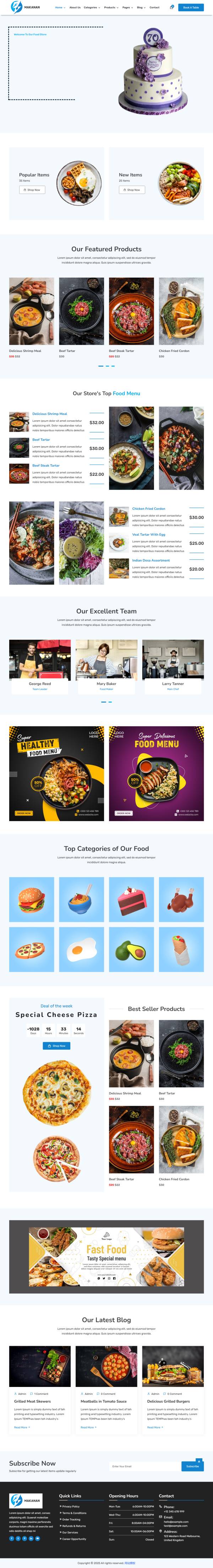Open the Privacy Policy quick link
The image size is (213, 1568).
(x=71, y=1507)
